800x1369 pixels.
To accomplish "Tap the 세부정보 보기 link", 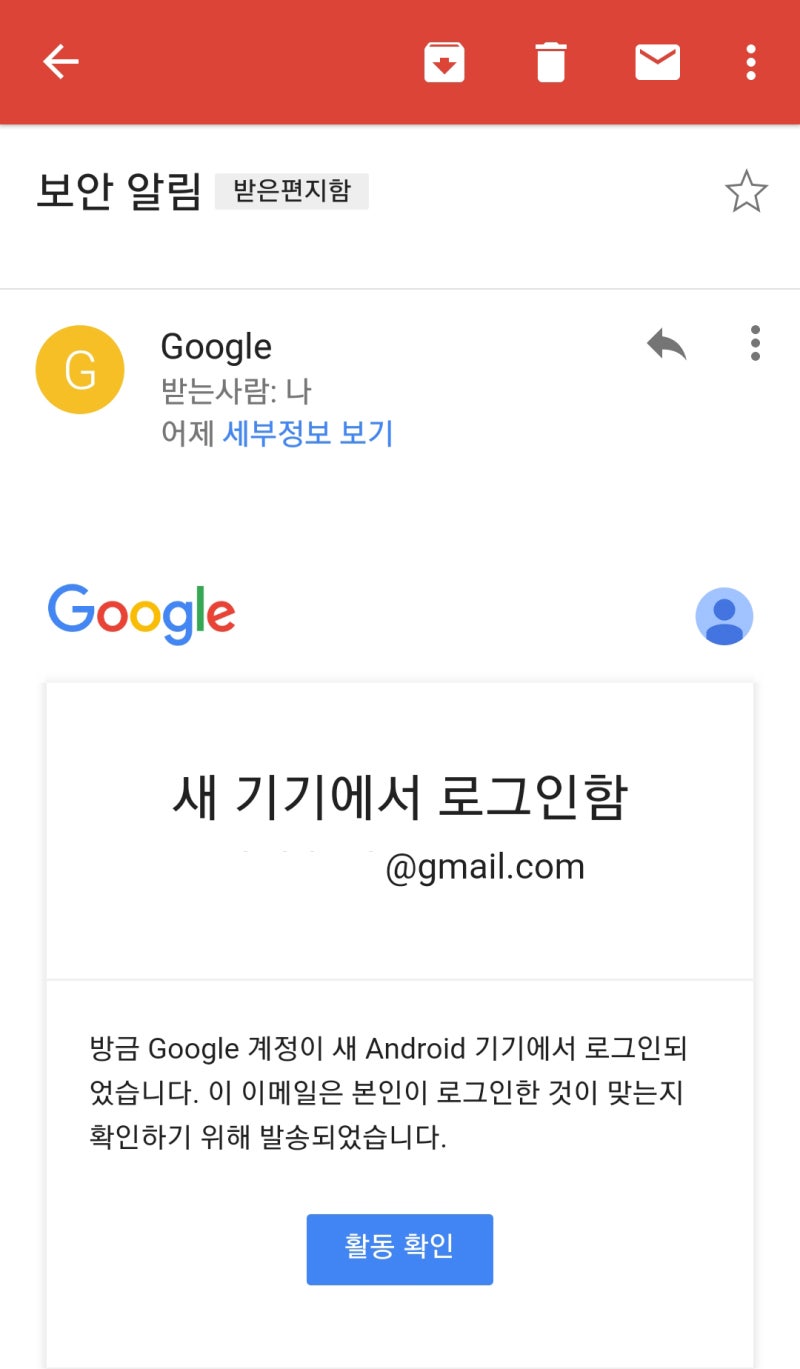I will pos(308,434).
